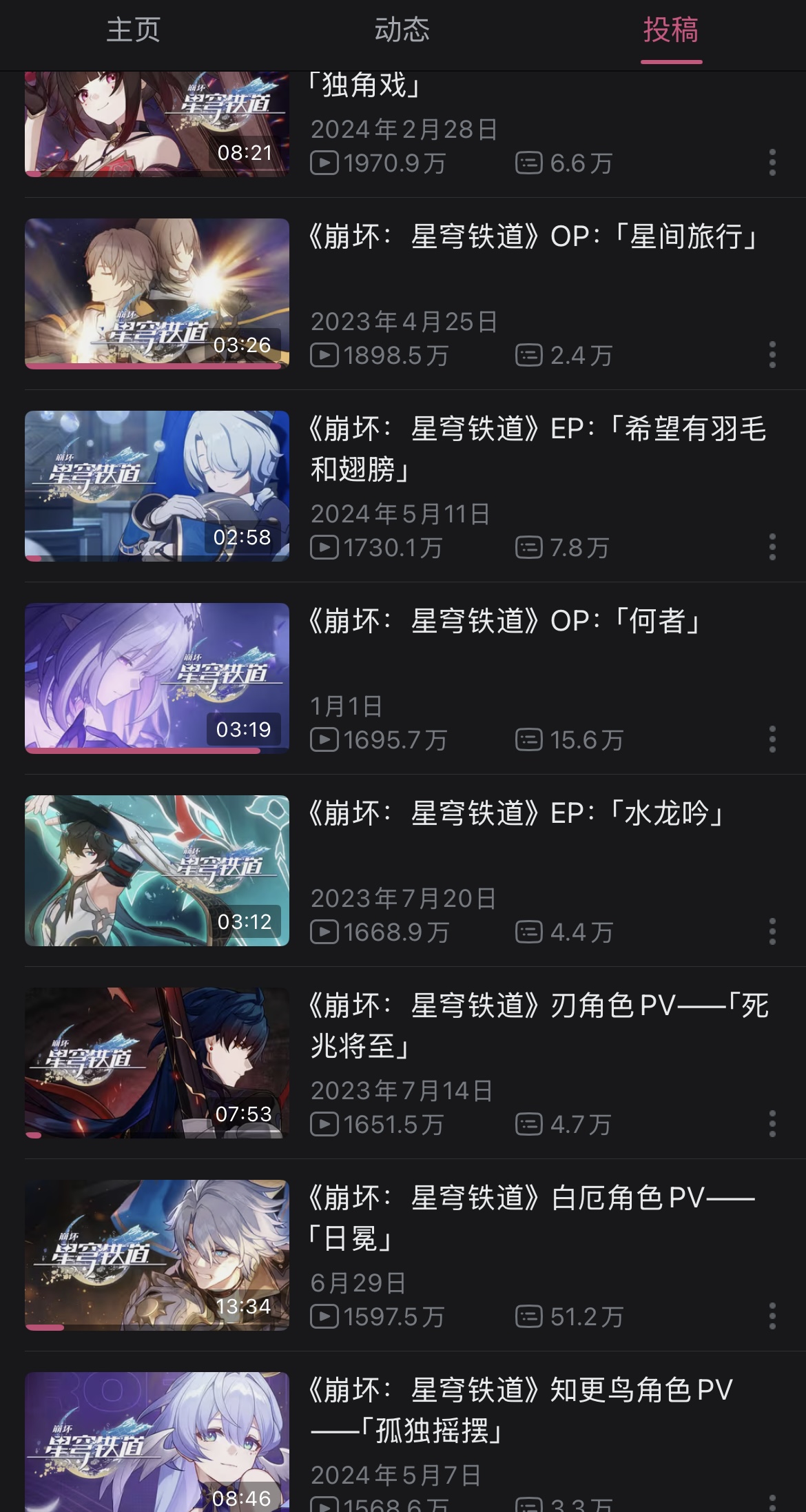This screenshot has width=806, height=1512.
Task: Open 白厄角色PV「日冕」 video
Action: [157, 1255]
